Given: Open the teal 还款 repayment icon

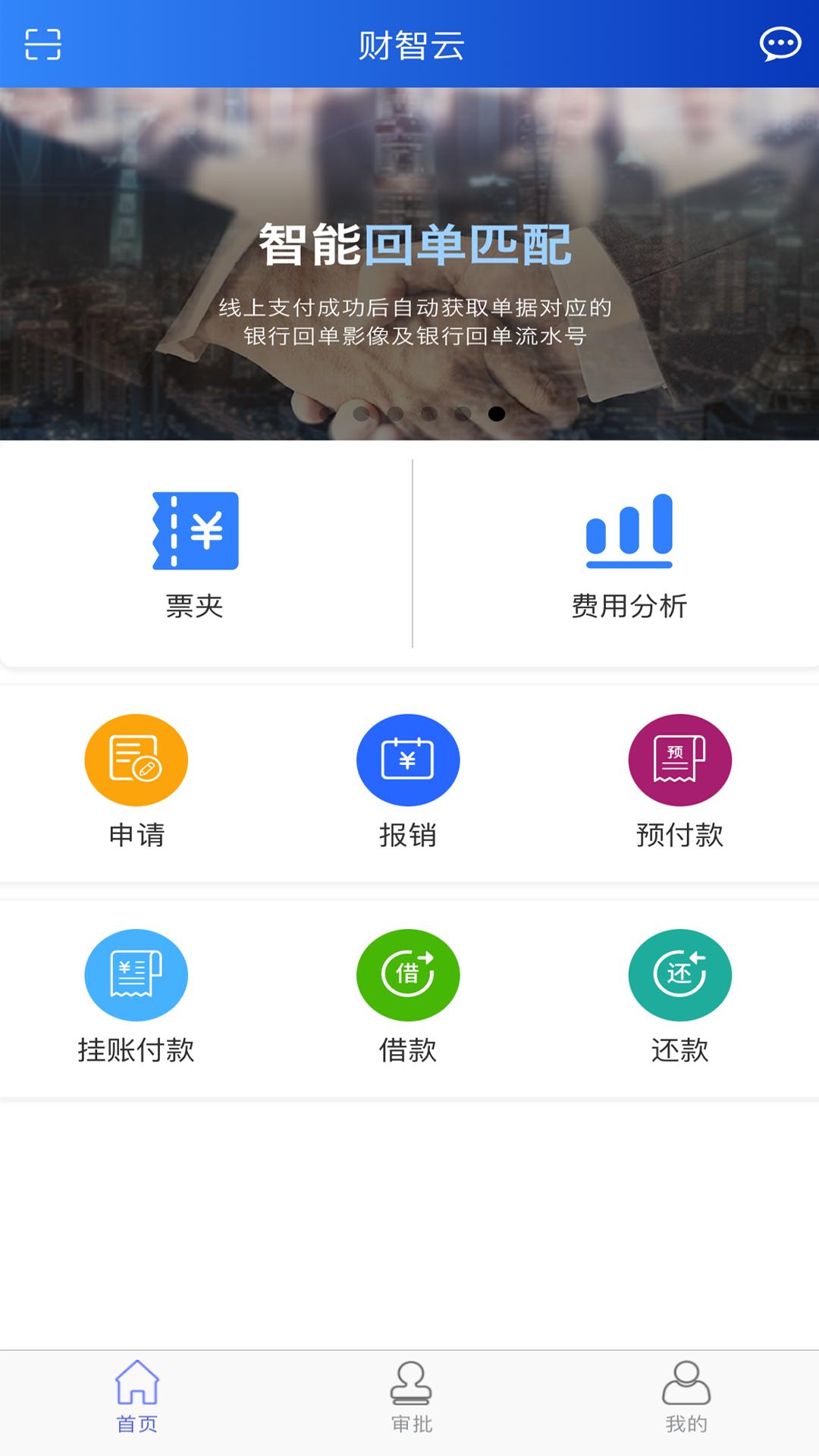Looking at the screenshot, I should (680, 975).
